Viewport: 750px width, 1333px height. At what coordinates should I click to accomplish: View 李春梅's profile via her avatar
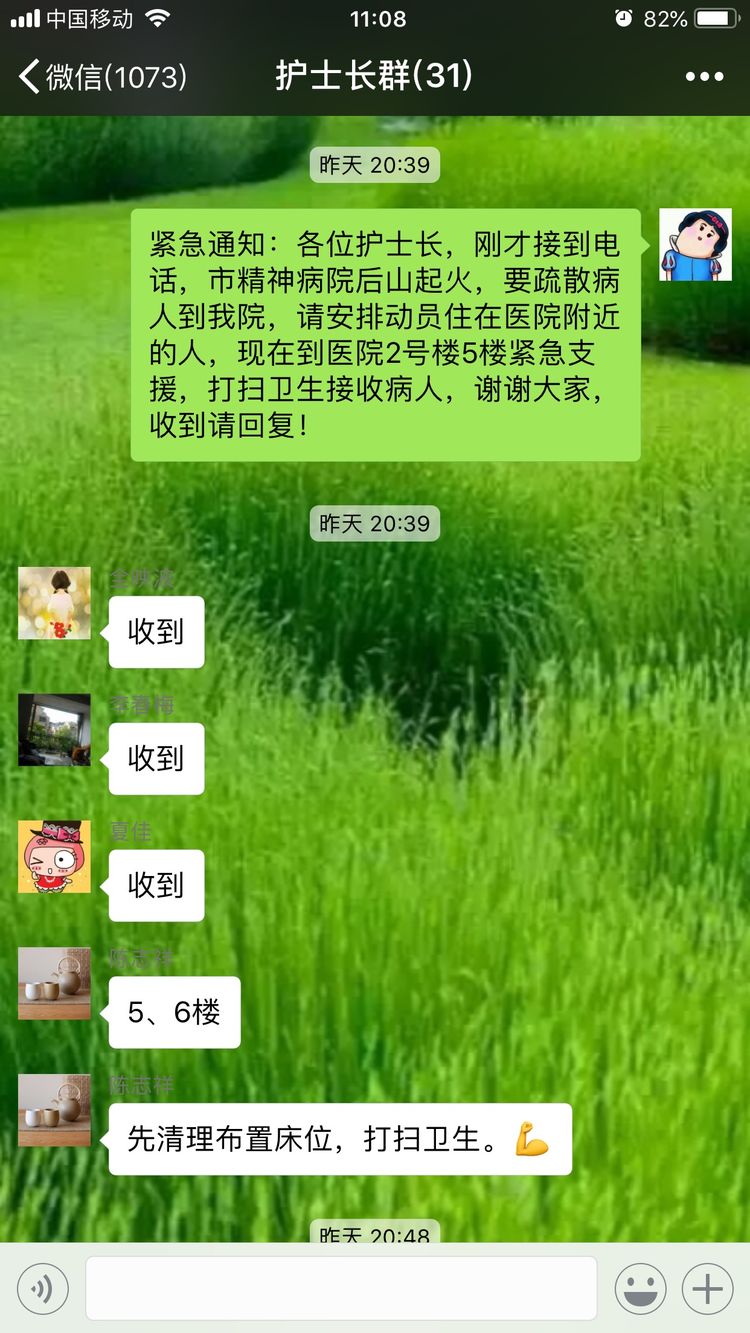54,730
